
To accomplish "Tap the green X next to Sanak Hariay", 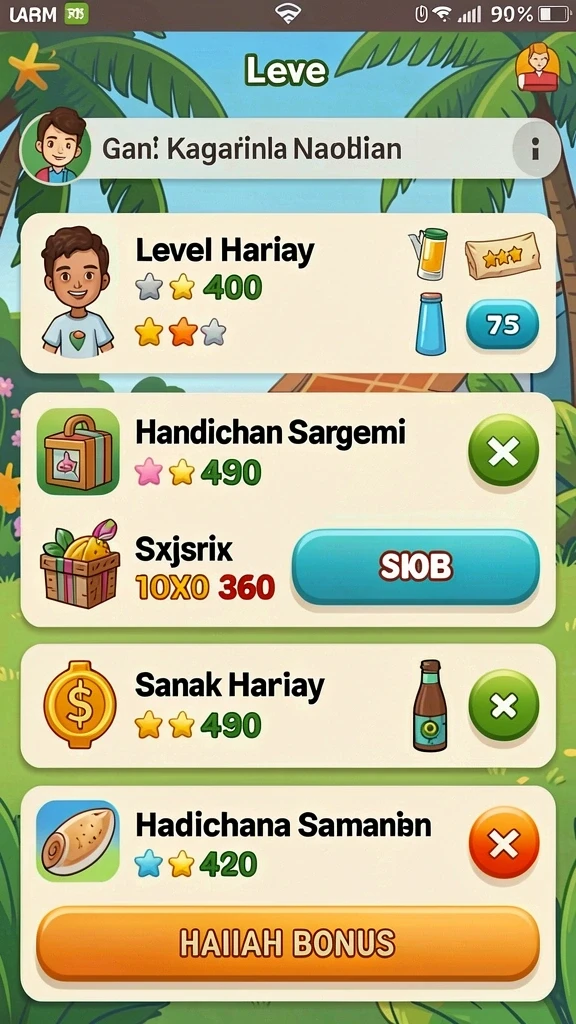I will (504, 705).
